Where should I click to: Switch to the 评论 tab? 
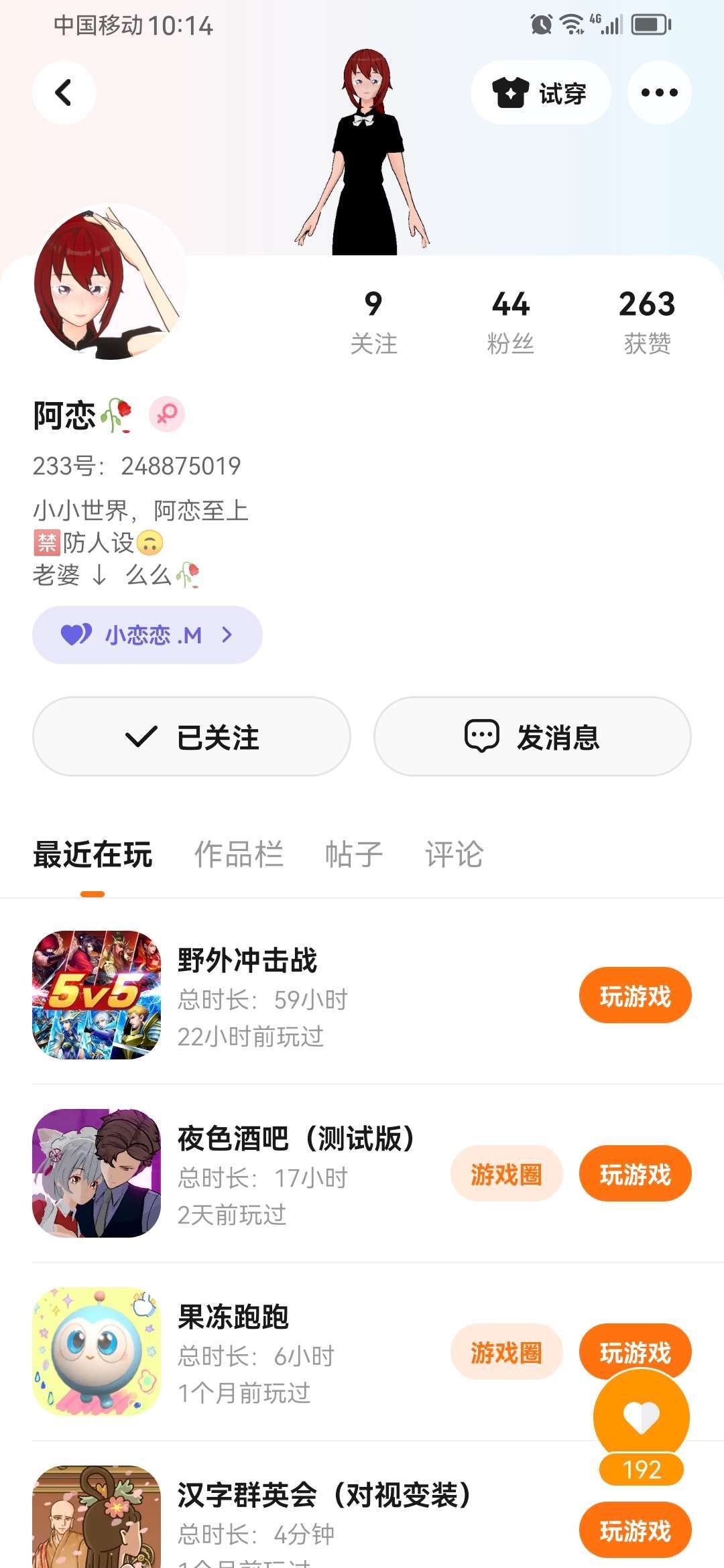454,854
